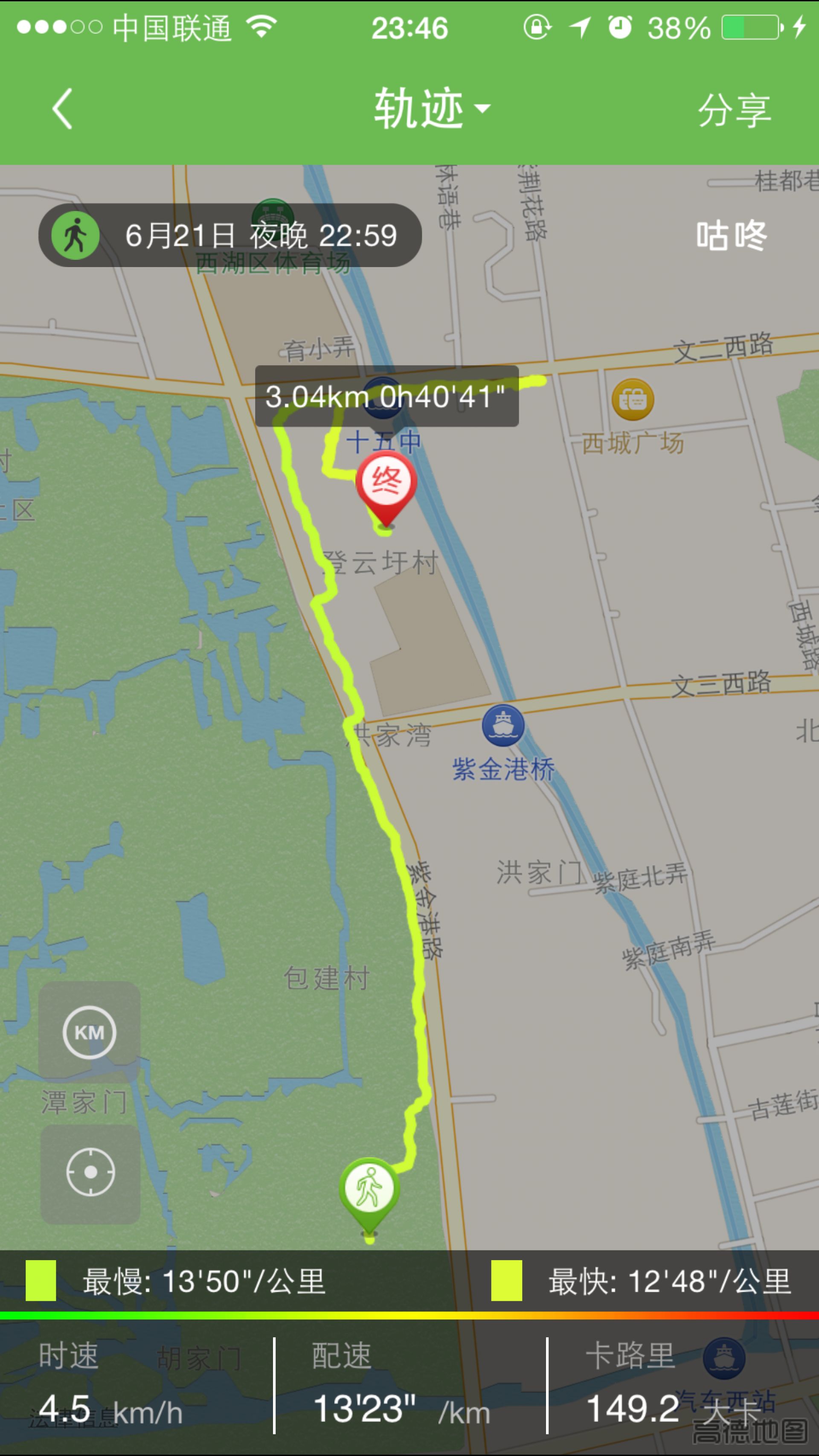Tap the red 终 end marker
The image size is (819, 1456).
(x=386, y=487)
